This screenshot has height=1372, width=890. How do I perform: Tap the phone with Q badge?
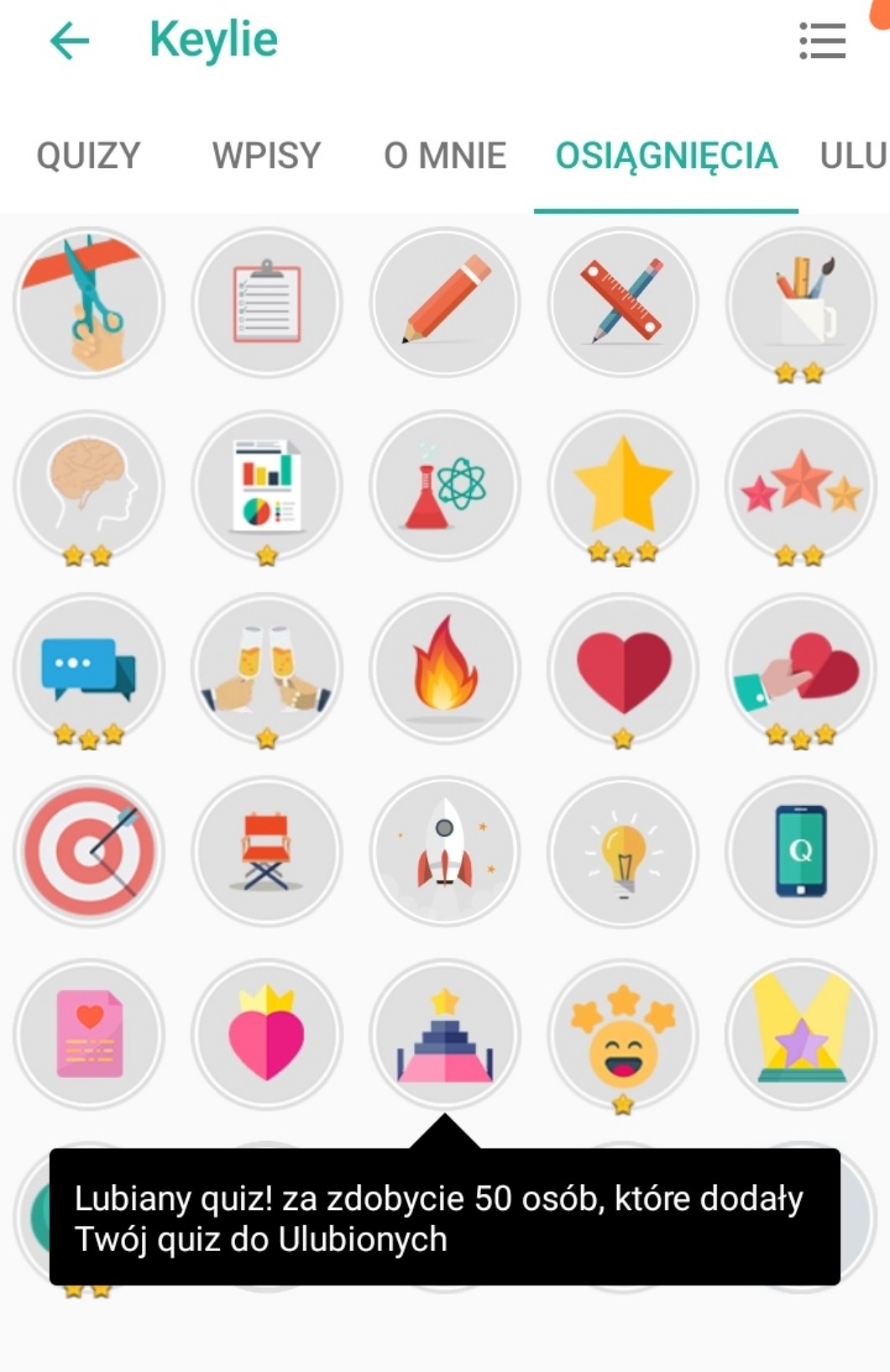pos(801,851)
